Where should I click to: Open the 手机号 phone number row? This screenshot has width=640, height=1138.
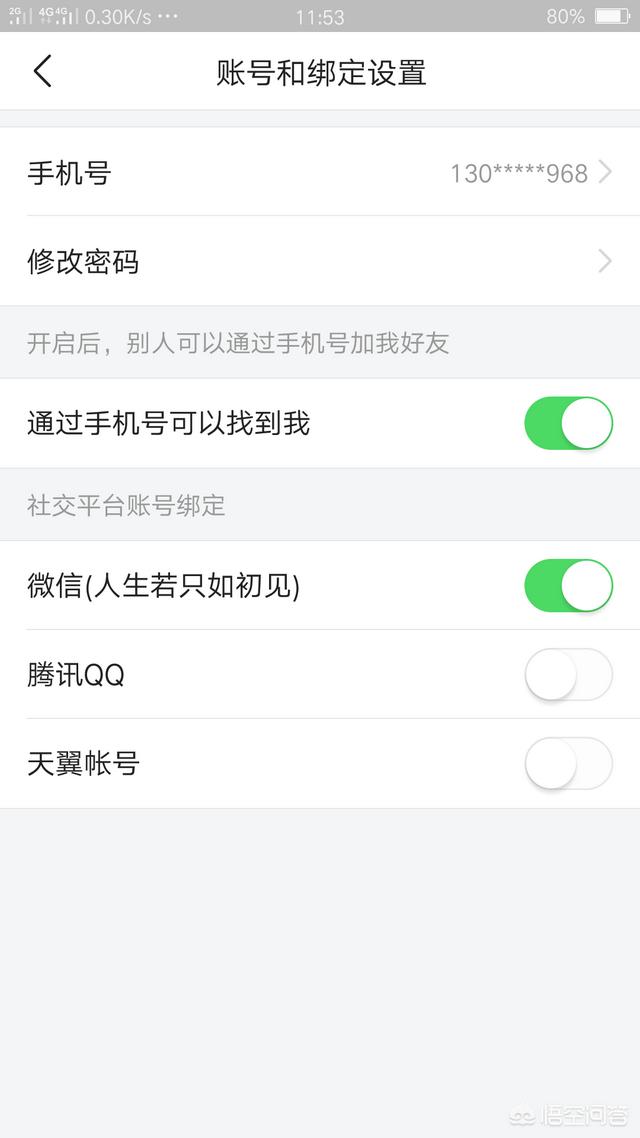click(320, 173)
